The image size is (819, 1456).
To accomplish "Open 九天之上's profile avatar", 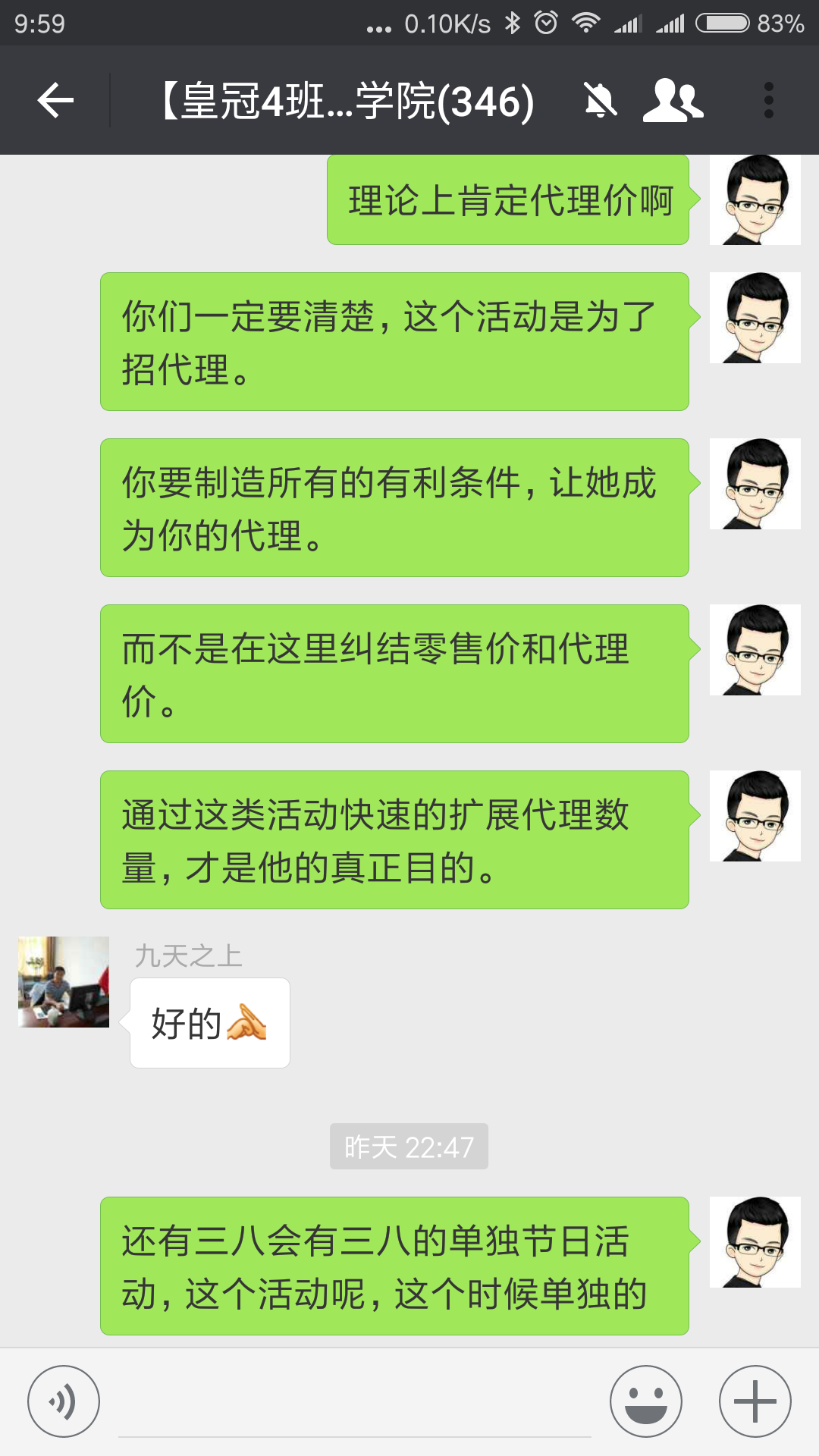I will (x=64, y=982).
